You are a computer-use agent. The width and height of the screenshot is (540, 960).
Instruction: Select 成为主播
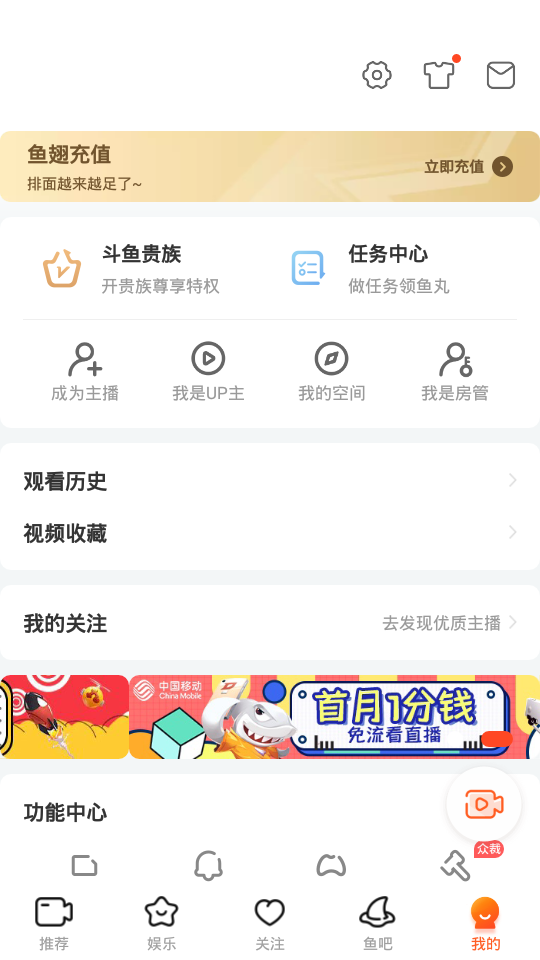[x=84, y=371]
